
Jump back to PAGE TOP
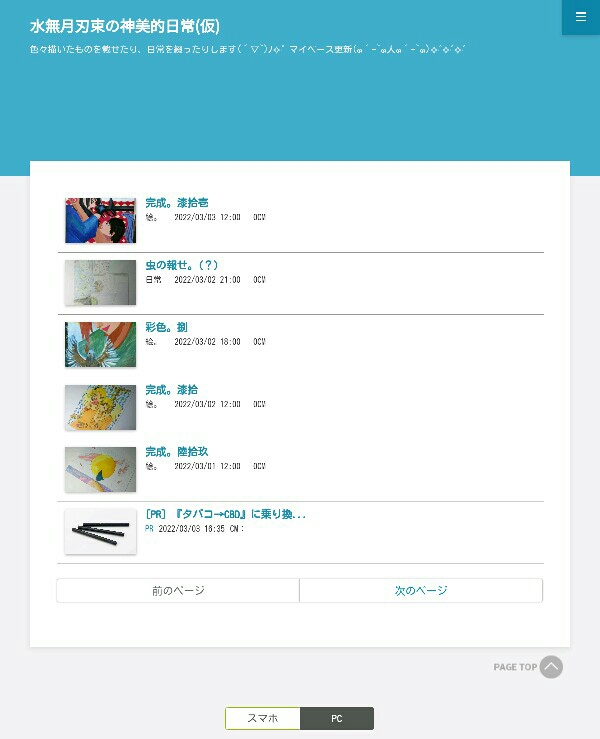tap(549, 667)
